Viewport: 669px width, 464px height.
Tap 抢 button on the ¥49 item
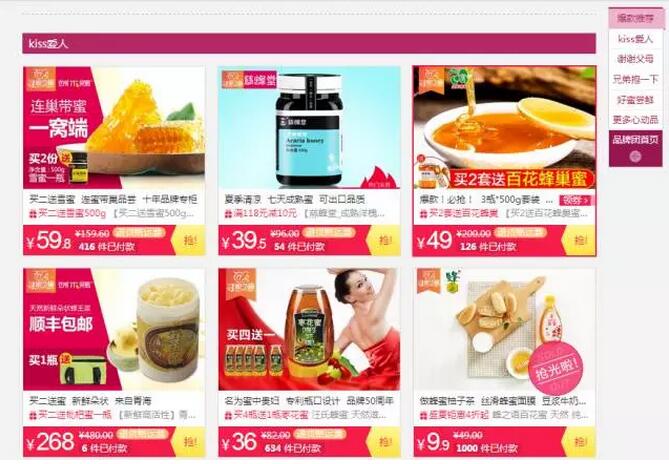pos(580,241)
